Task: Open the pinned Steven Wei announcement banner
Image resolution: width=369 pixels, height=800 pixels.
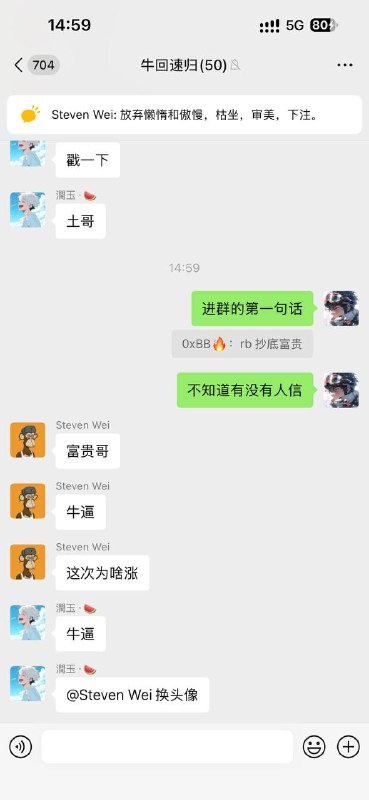Action: [184, 115]
